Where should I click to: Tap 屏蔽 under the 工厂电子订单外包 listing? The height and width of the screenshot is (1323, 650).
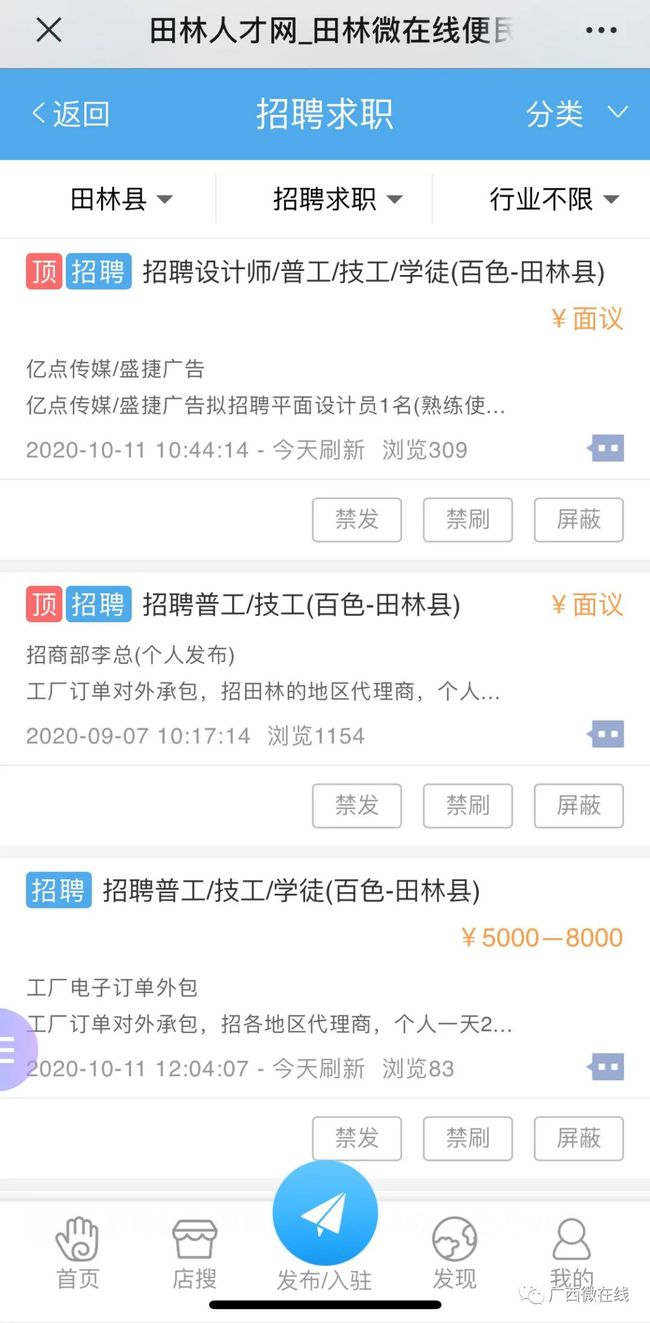point(579,1138)
